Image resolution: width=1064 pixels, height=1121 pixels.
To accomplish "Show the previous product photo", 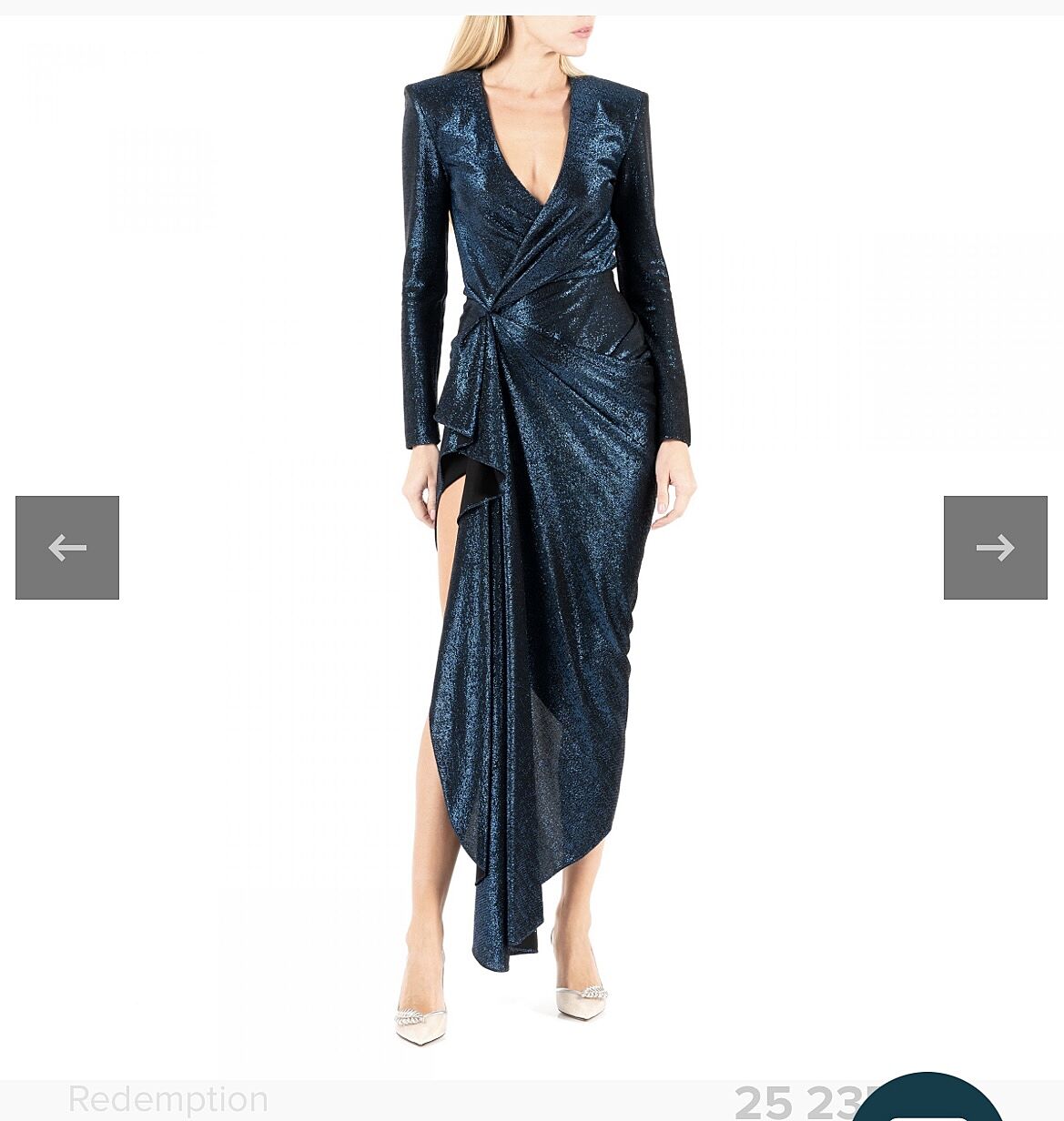I will point(67,548).
